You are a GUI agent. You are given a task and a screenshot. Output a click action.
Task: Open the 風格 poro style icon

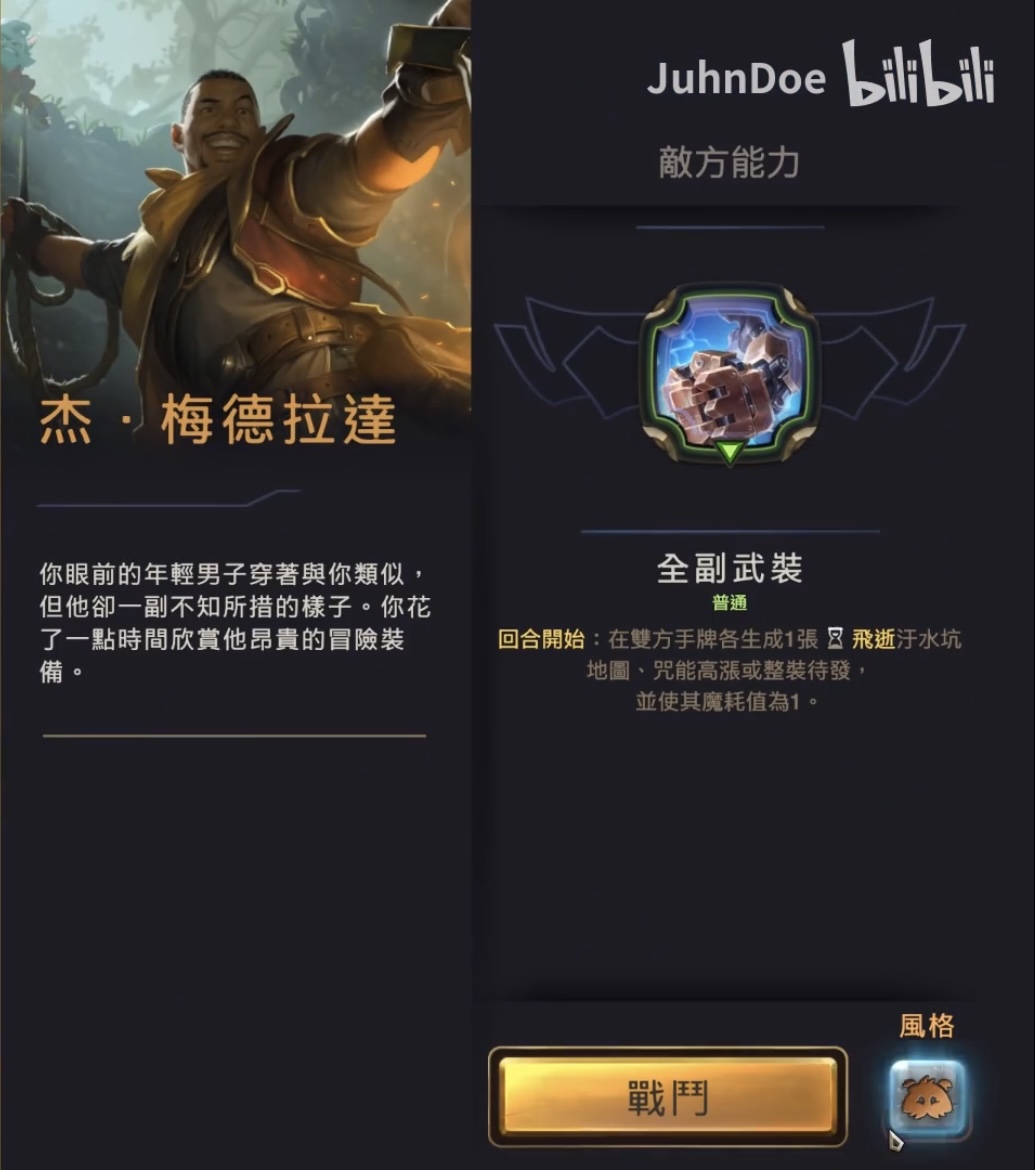pos(928,1097)
